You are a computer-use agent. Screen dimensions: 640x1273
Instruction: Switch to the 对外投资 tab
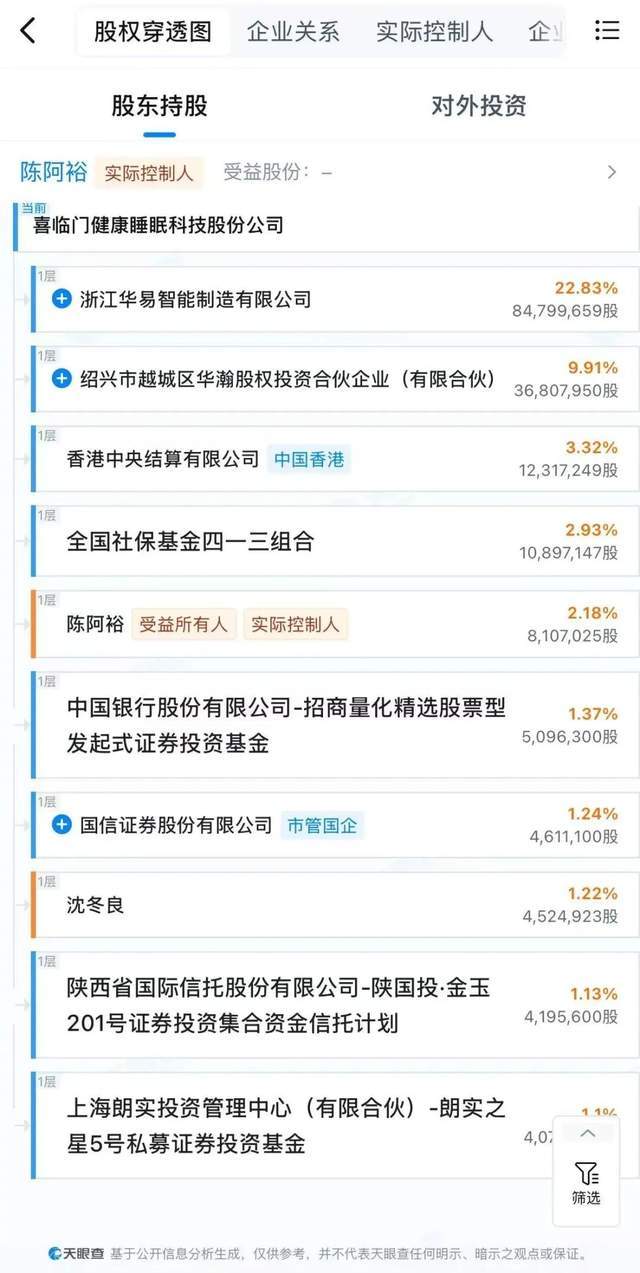tap(478, 106)
